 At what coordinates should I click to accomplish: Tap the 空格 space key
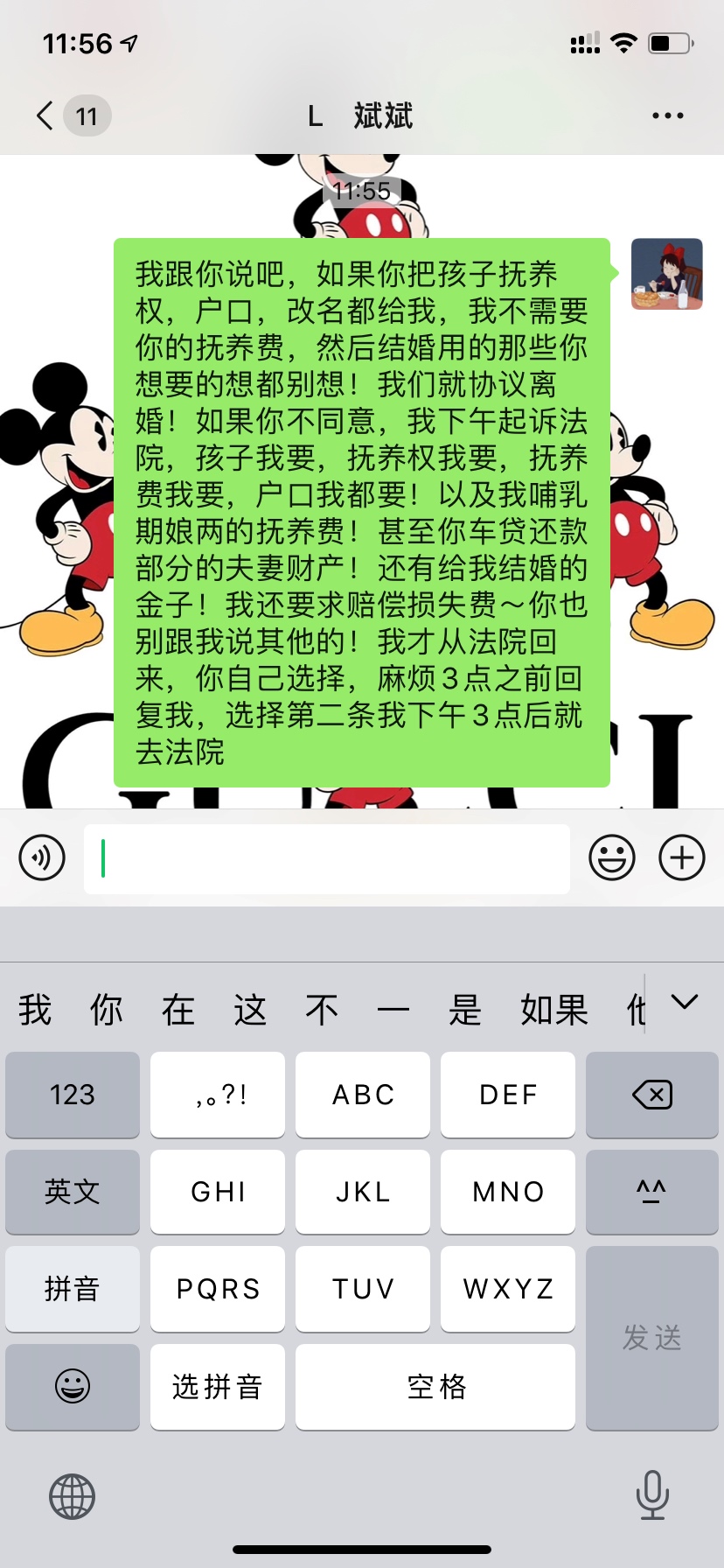(435, 1387)
